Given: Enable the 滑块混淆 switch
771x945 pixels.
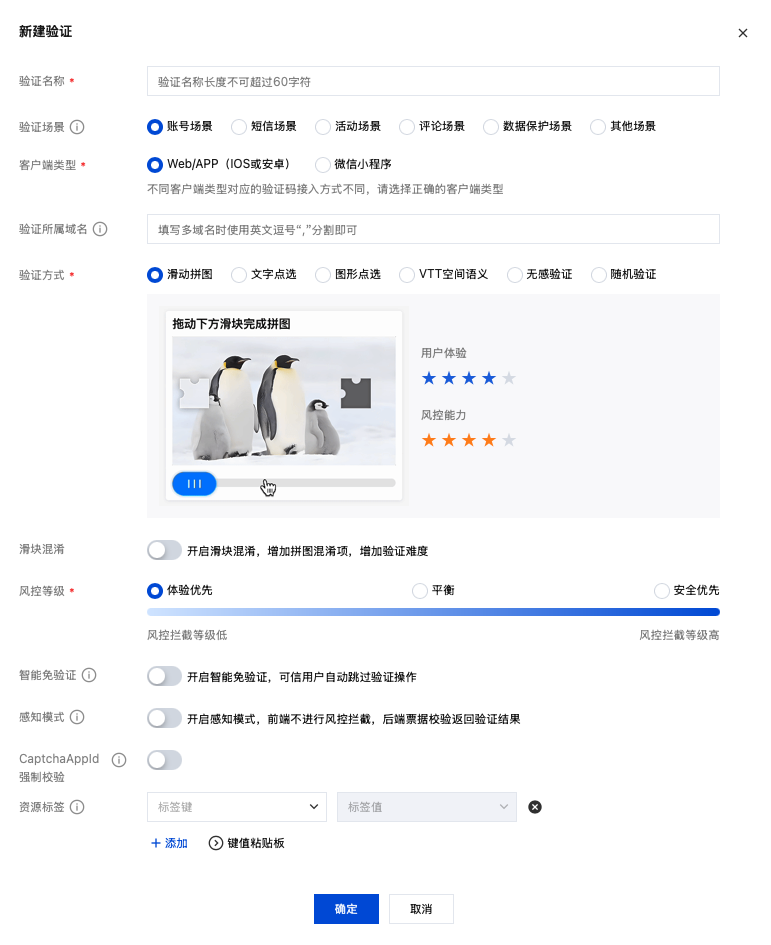Looking at the screenshot, I should tap(164, 550).
